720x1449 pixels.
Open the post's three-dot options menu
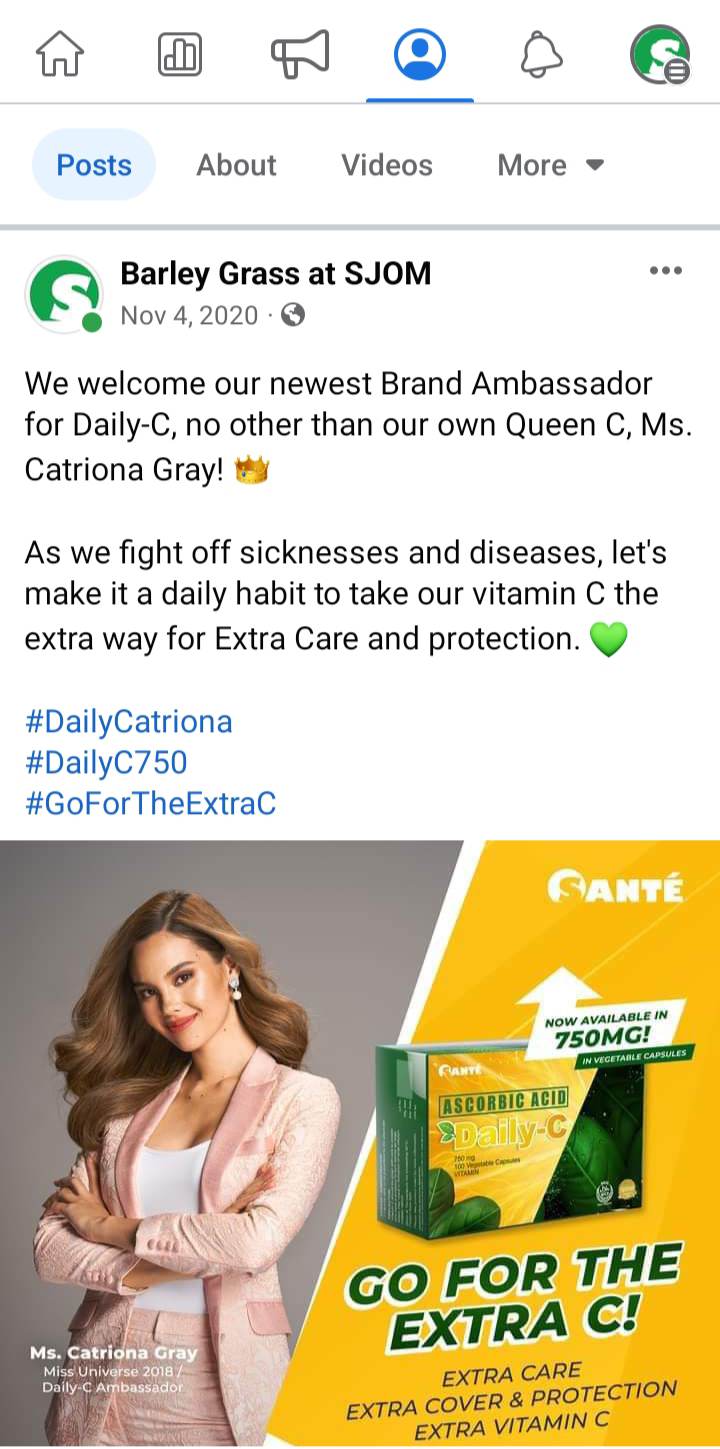(665, 271)
